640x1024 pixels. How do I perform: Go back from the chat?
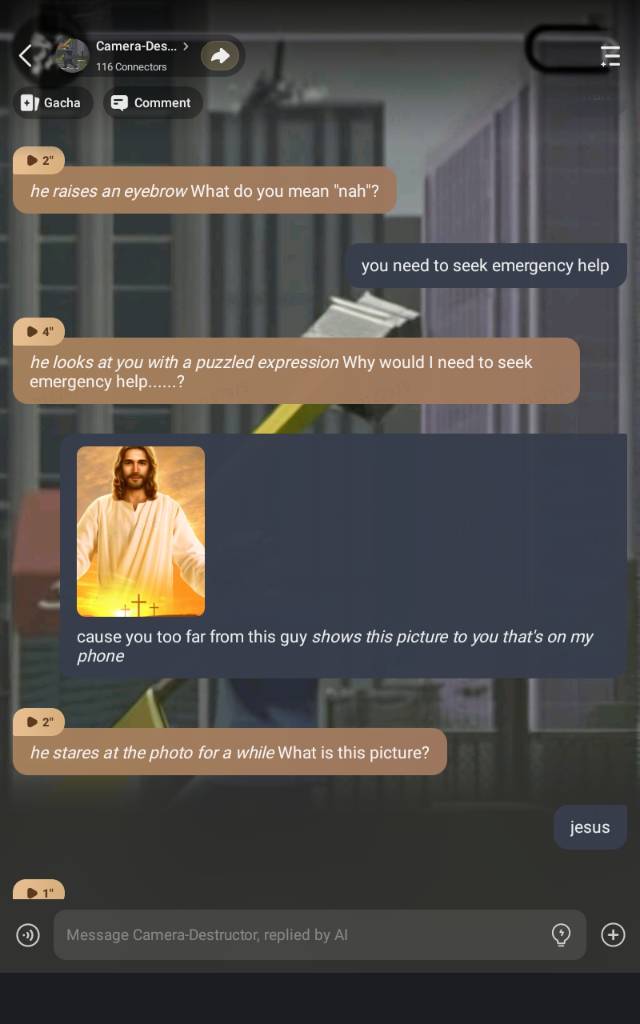(x=26, y=56)
